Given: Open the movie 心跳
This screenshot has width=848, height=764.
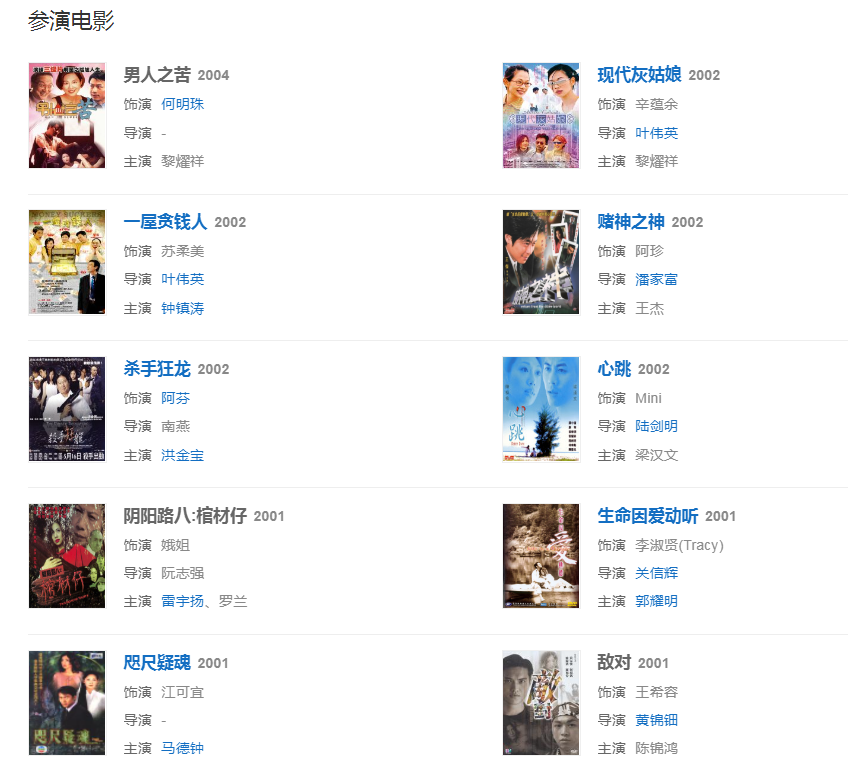Looking at the screenshot, I should point(614,369).
